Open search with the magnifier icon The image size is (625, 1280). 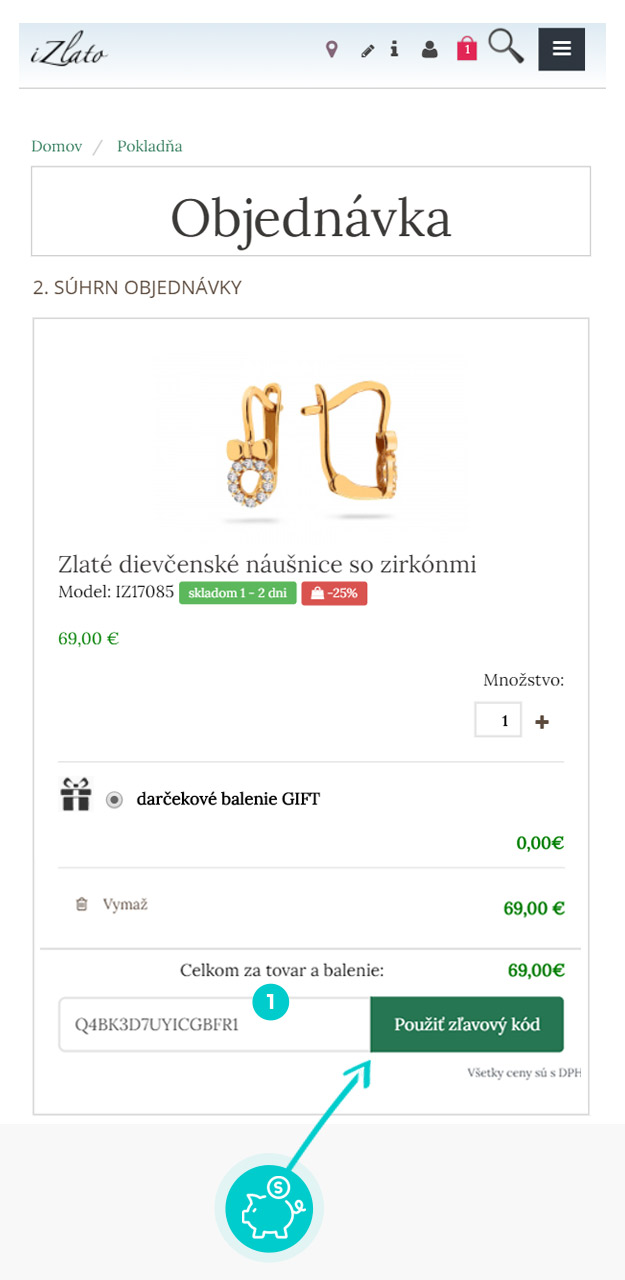(x=506, y=47)
